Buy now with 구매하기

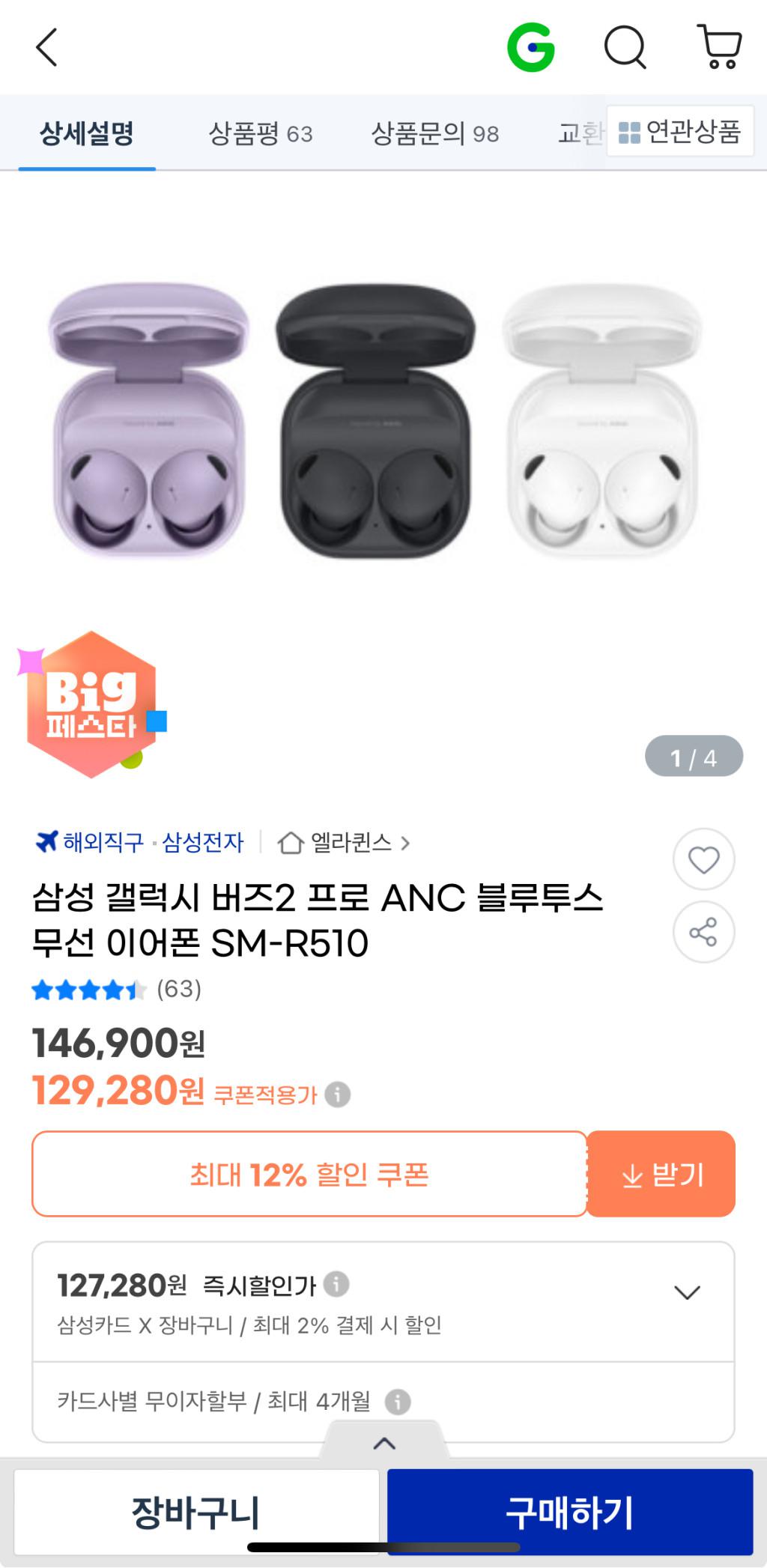point(570,1512)
